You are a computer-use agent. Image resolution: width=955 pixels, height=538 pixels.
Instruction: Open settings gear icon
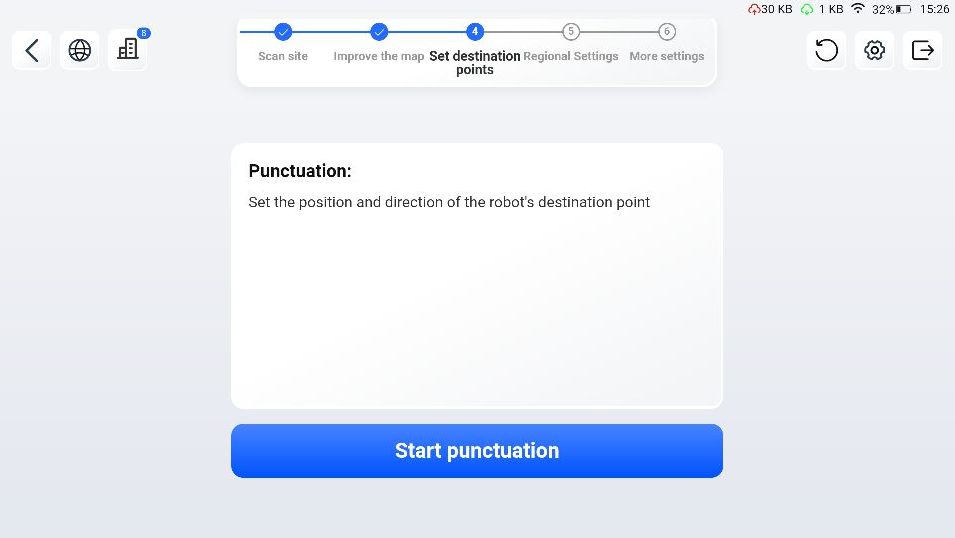click(874, 50)
